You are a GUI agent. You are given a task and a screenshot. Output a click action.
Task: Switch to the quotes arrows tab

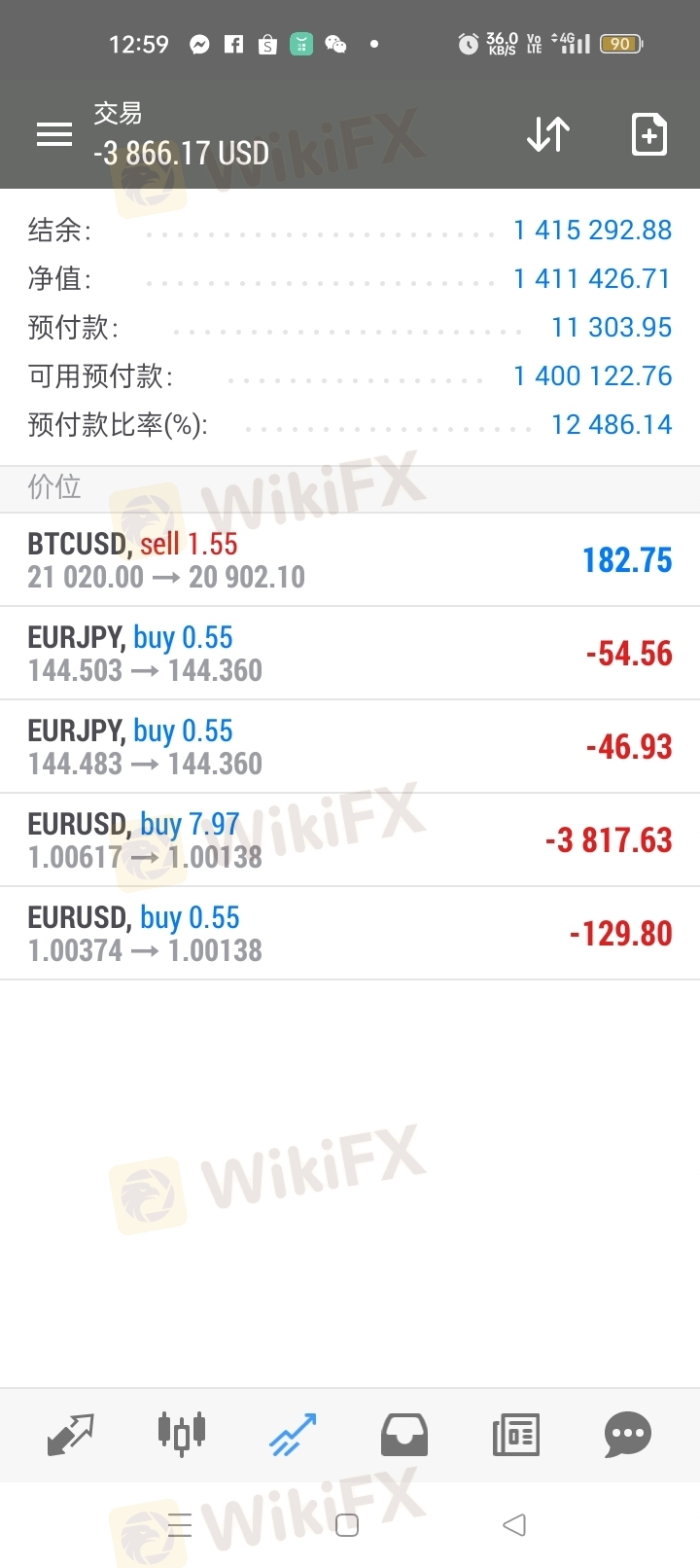pos(70,1435)
